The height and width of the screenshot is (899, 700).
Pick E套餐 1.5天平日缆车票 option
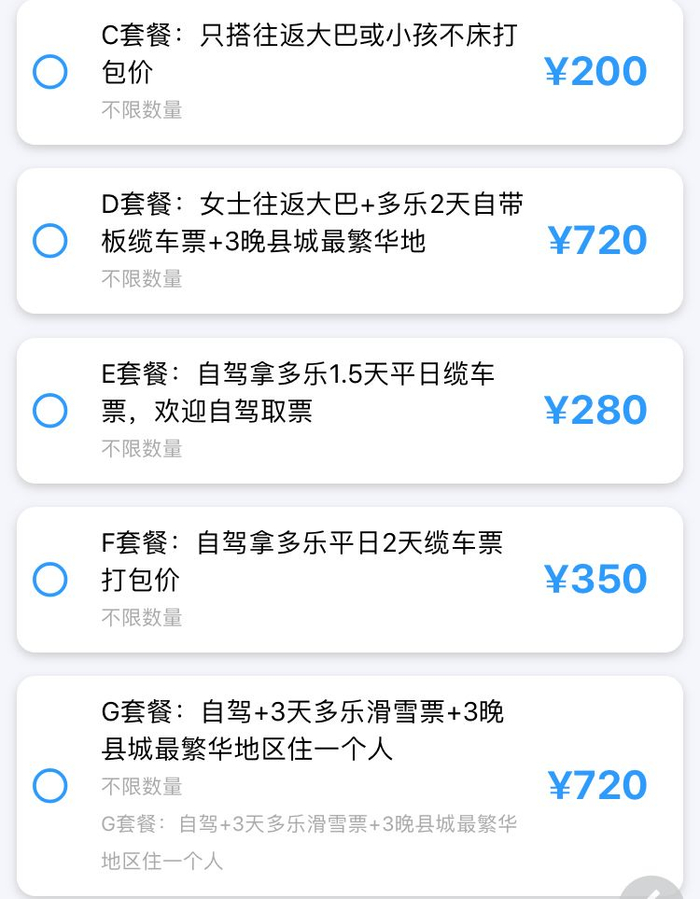[50, 410]
